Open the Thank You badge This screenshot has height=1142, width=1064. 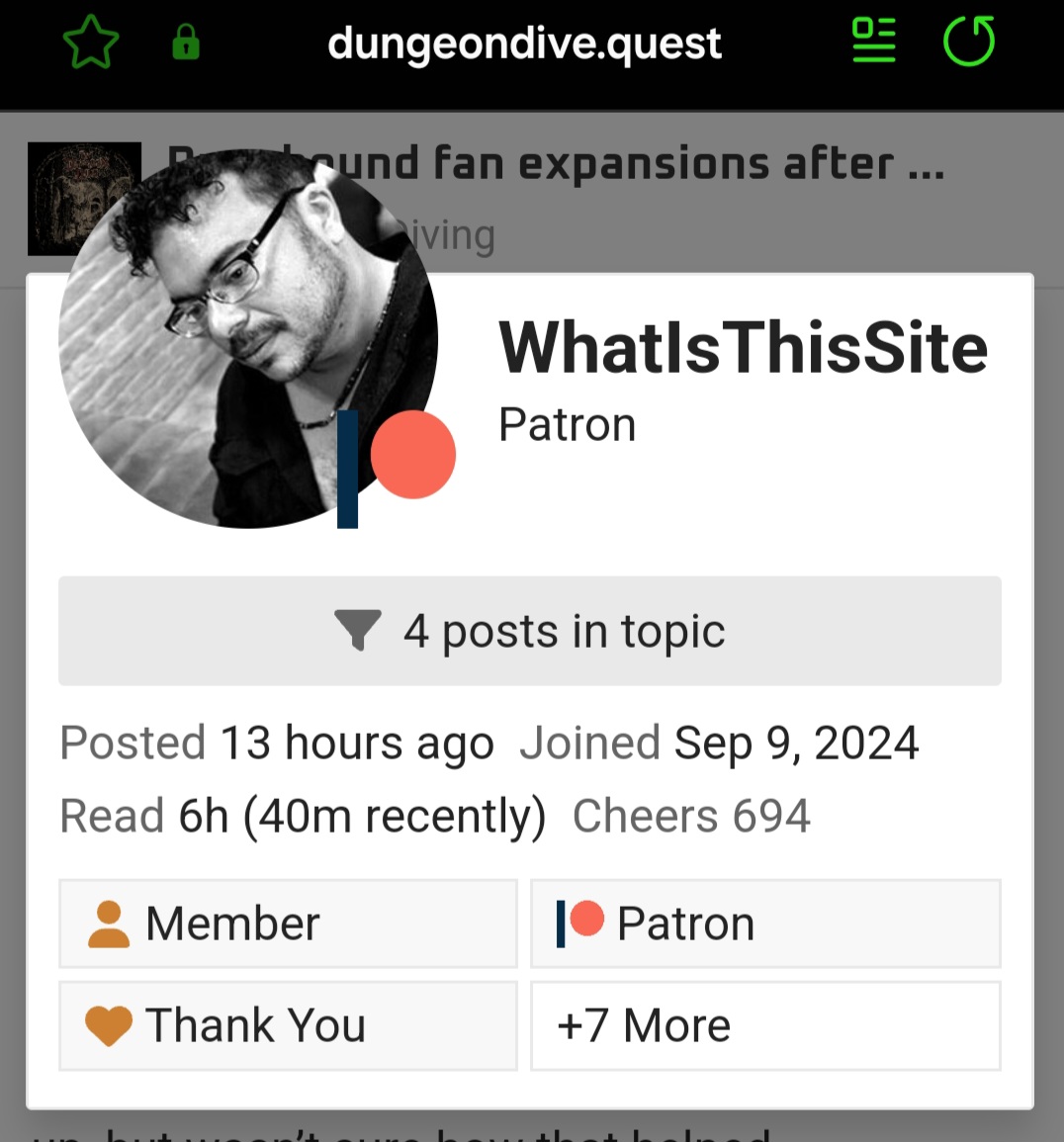288,1025
